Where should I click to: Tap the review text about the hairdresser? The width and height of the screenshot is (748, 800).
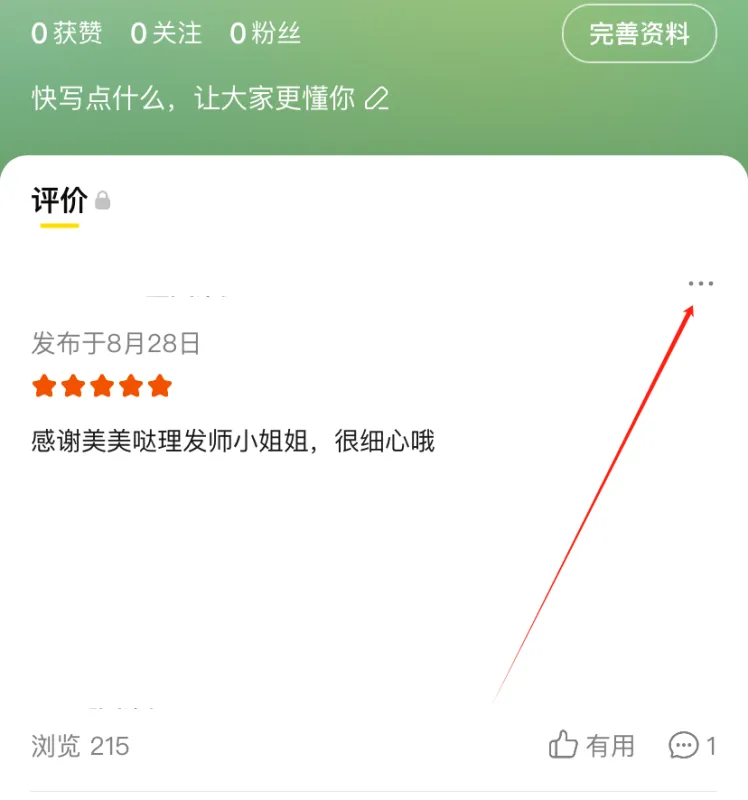230,440
